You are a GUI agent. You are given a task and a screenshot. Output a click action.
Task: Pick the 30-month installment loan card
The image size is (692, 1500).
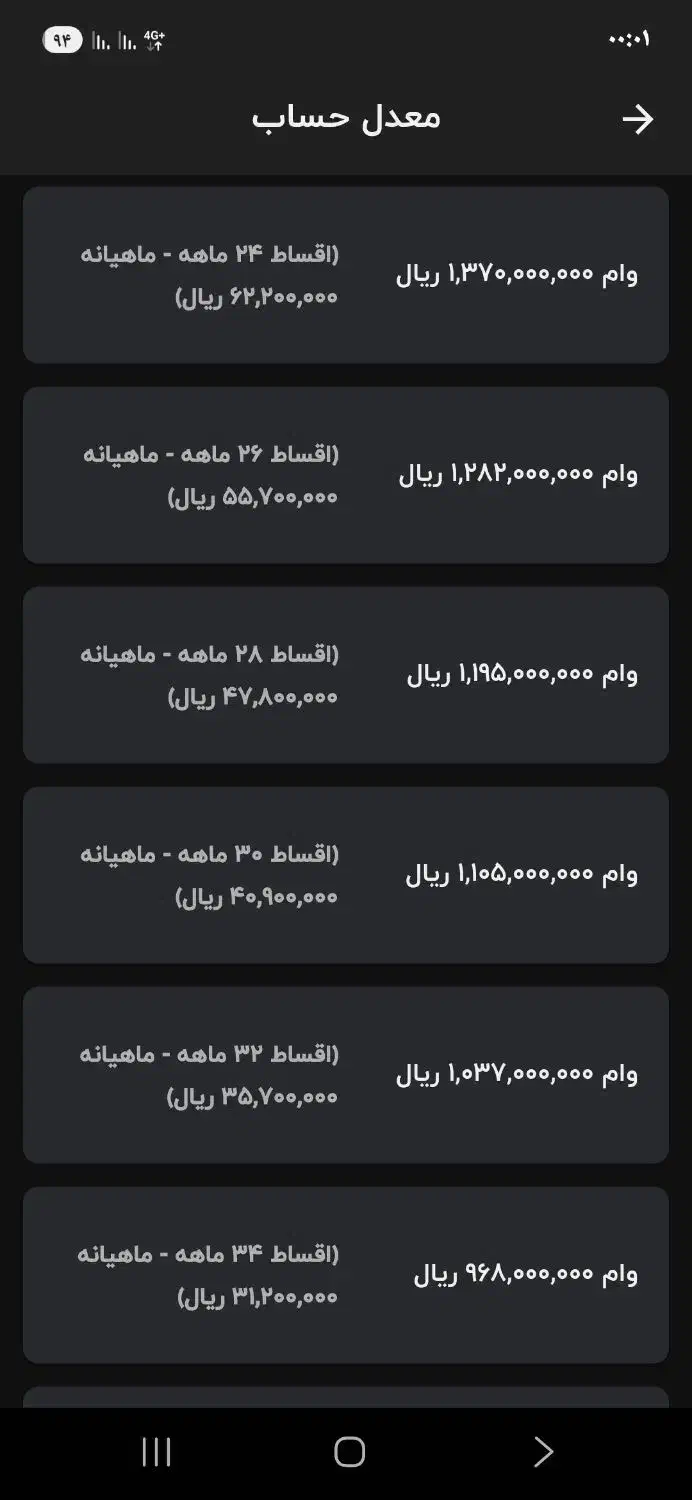[x=346, y=875]
